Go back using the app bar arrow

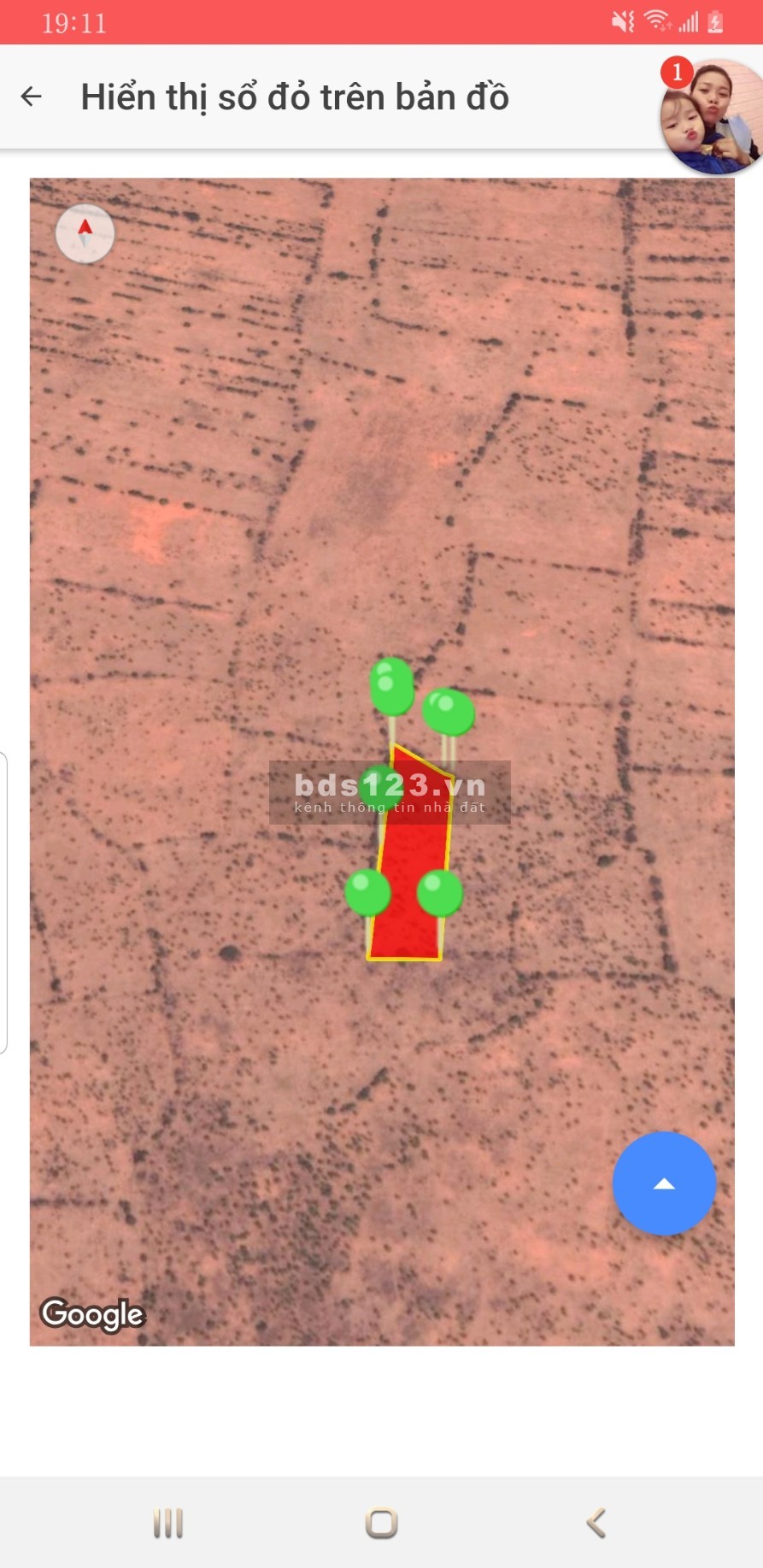[x=32, y=97]
